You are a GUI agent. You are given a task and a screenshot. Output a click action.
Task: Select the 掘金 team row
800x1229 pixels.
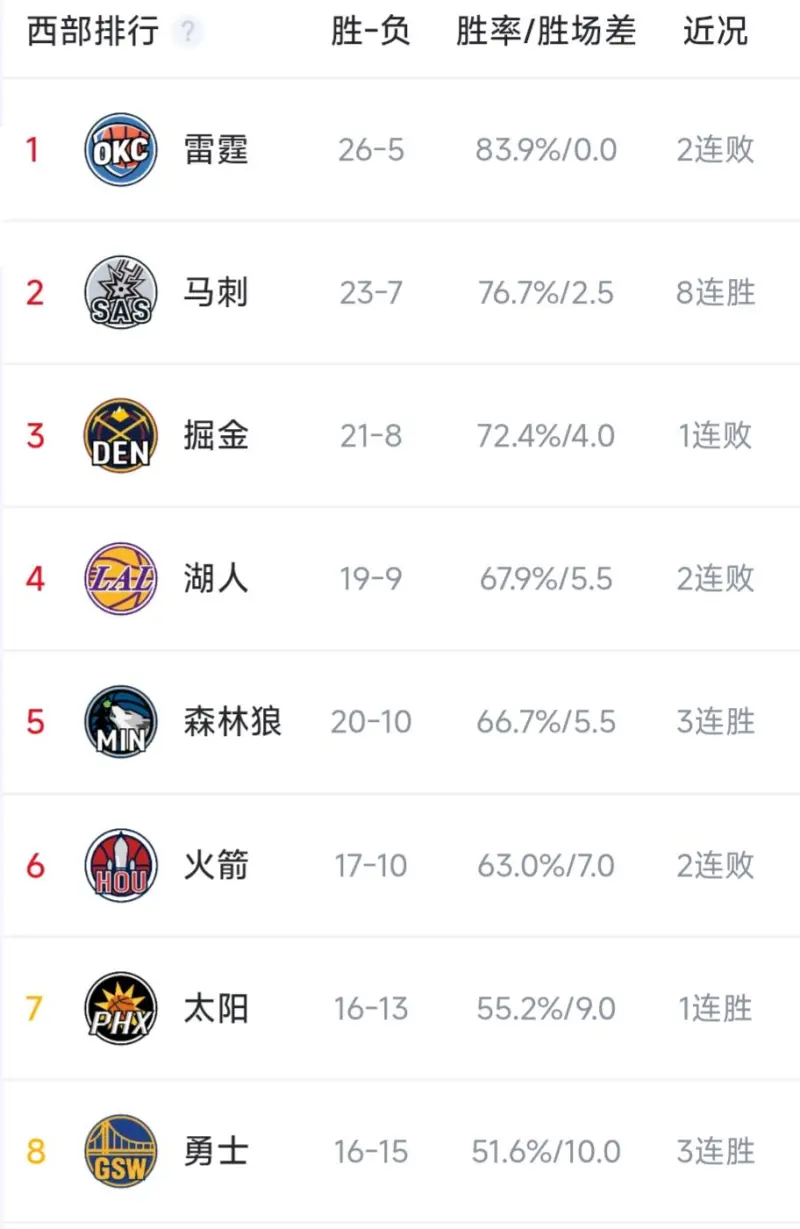[x=216, y=436]
